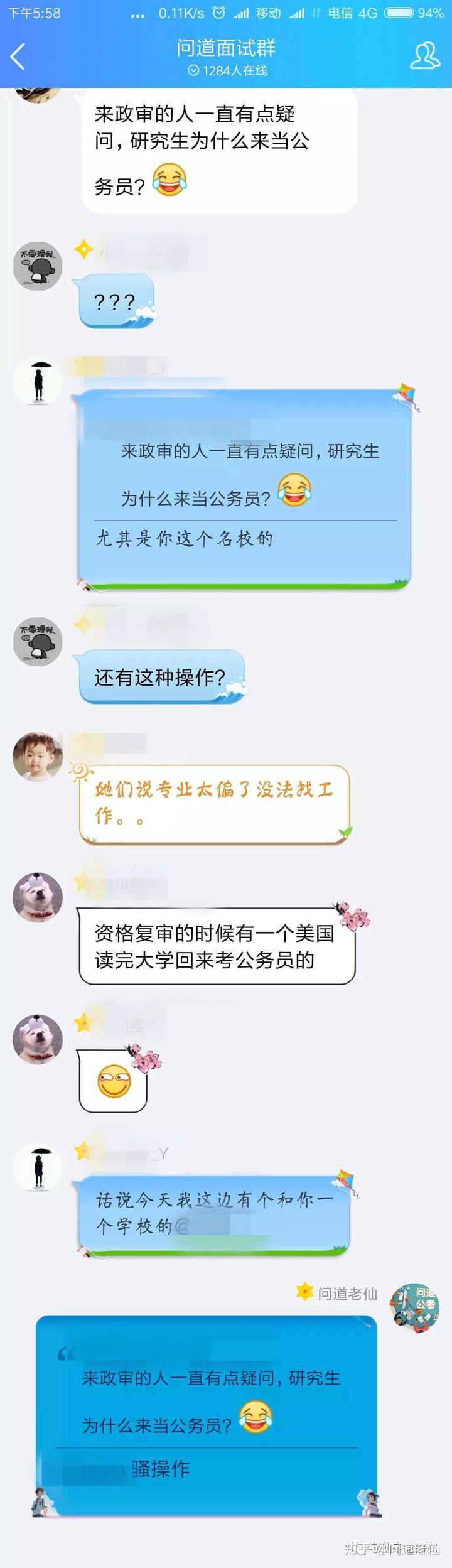This screenshot has height=1568, width=452.
Task: Open the umbrella avatar beside '话说今天我这边' message
Action: pyautogui.click(x=38, y=1167)
